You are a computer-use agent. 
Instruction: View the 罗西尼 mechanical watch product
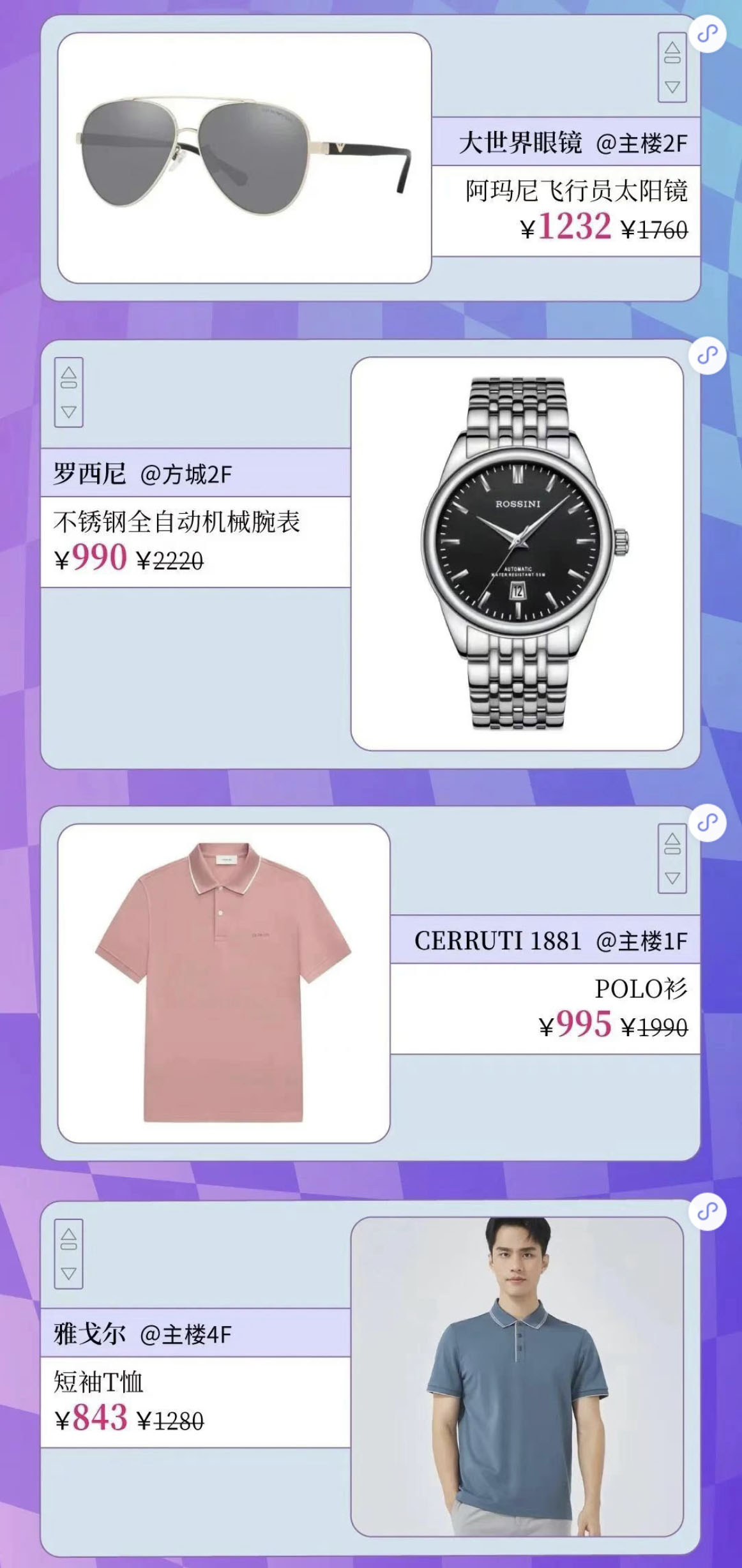click(517, 554)
